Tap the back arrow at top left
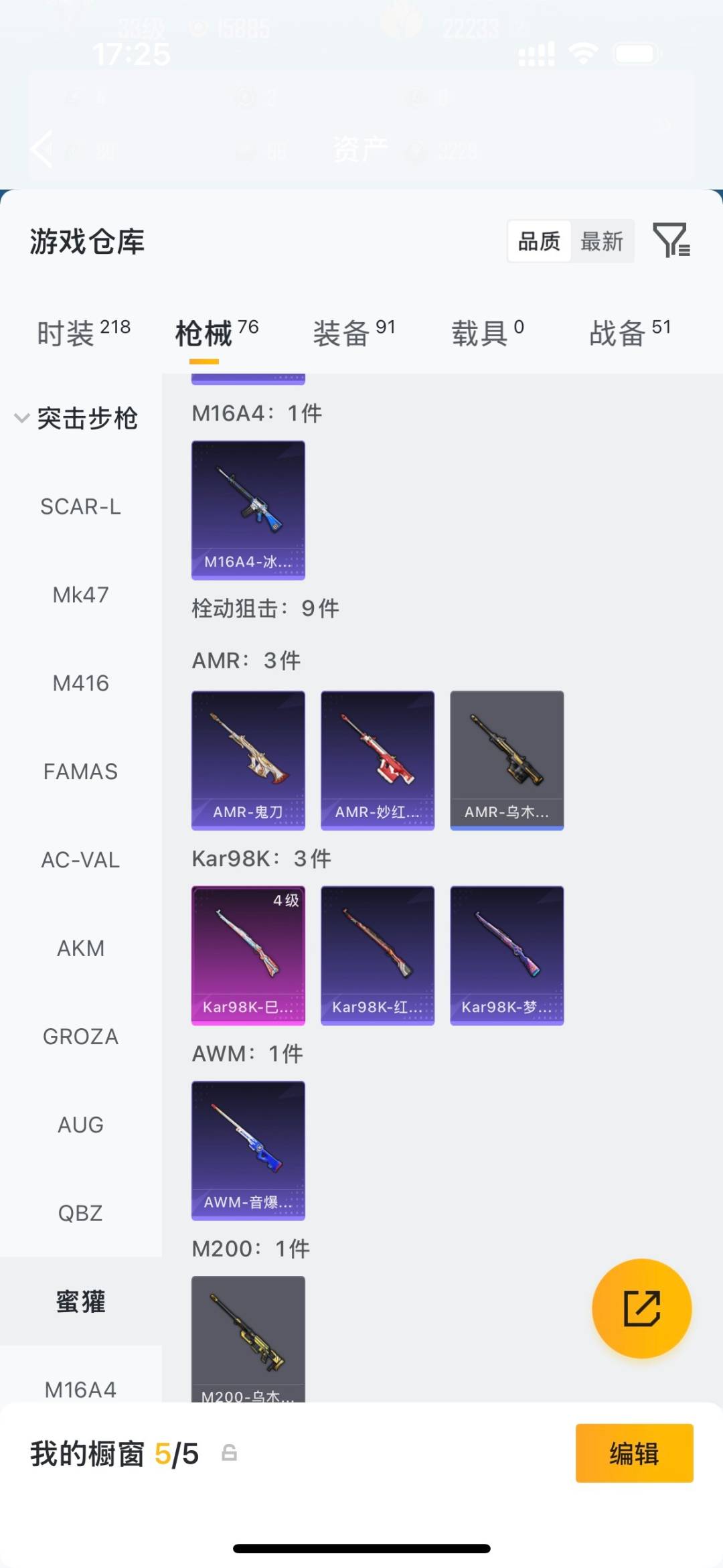This screenshot has height=1568, width=723. point(42,149)
